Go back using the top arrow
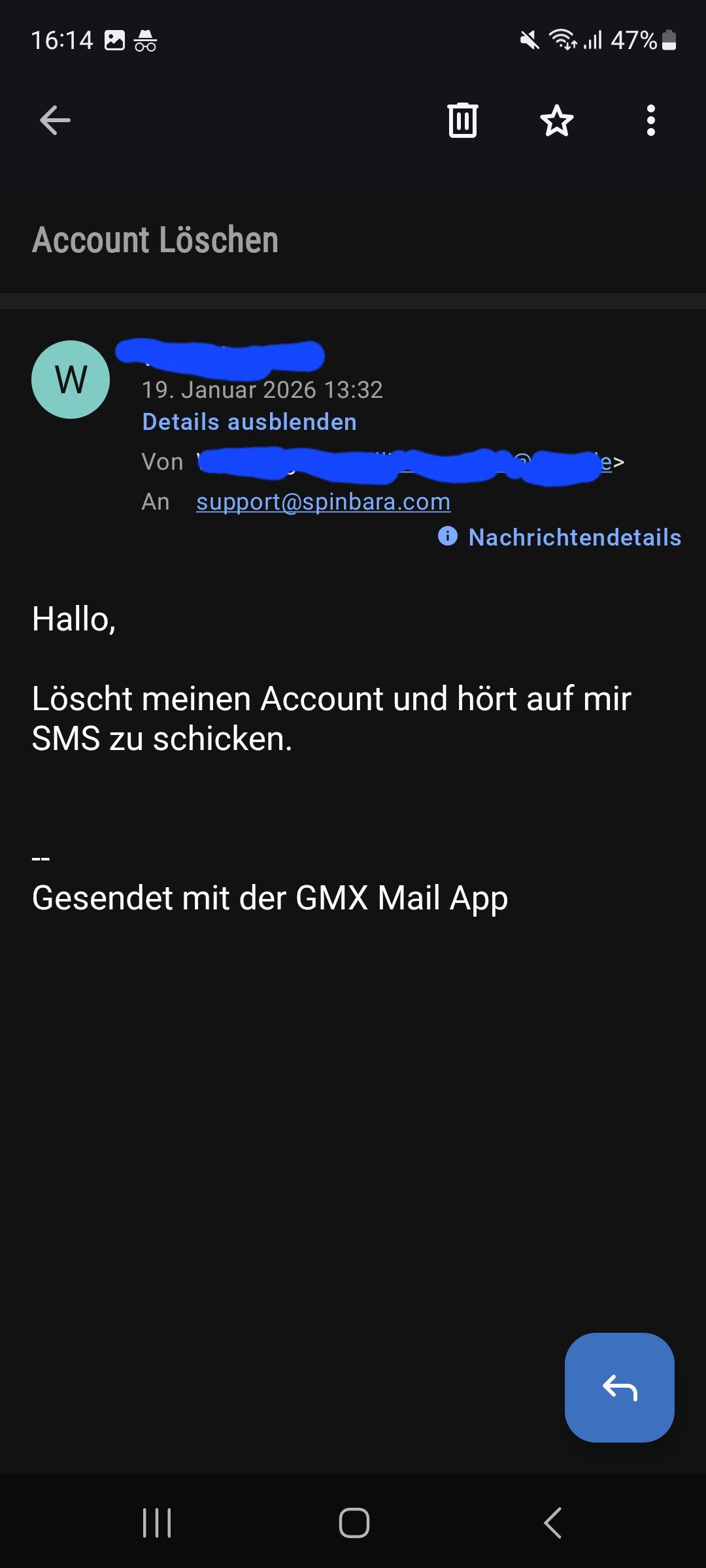Viewport: 706px width, 1568px height. (55, 120)
